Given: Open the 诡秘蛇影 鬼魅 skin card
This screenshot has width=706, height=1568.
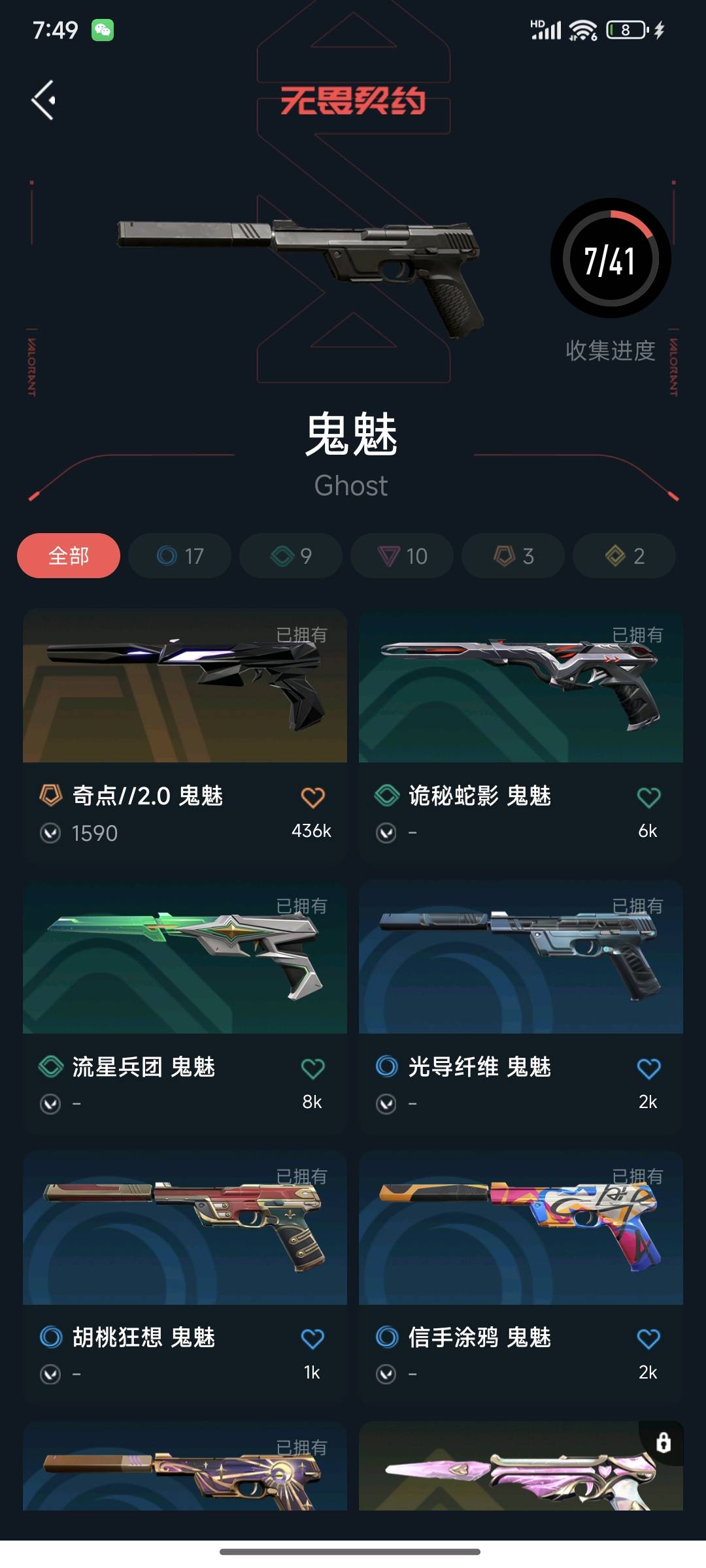Looking at the screenshot, I should [x=521, y=686].
